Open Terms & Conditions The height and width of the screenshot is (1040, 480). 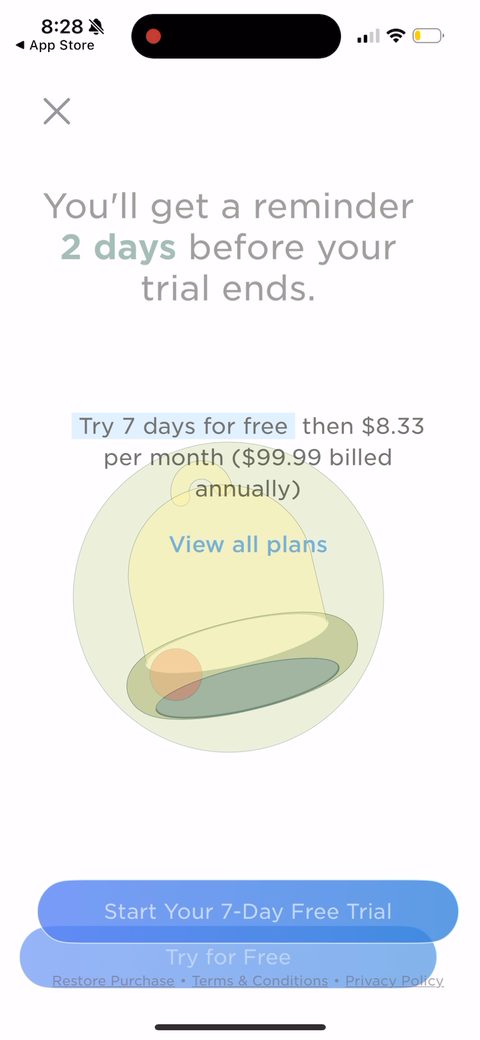(260, 980)
